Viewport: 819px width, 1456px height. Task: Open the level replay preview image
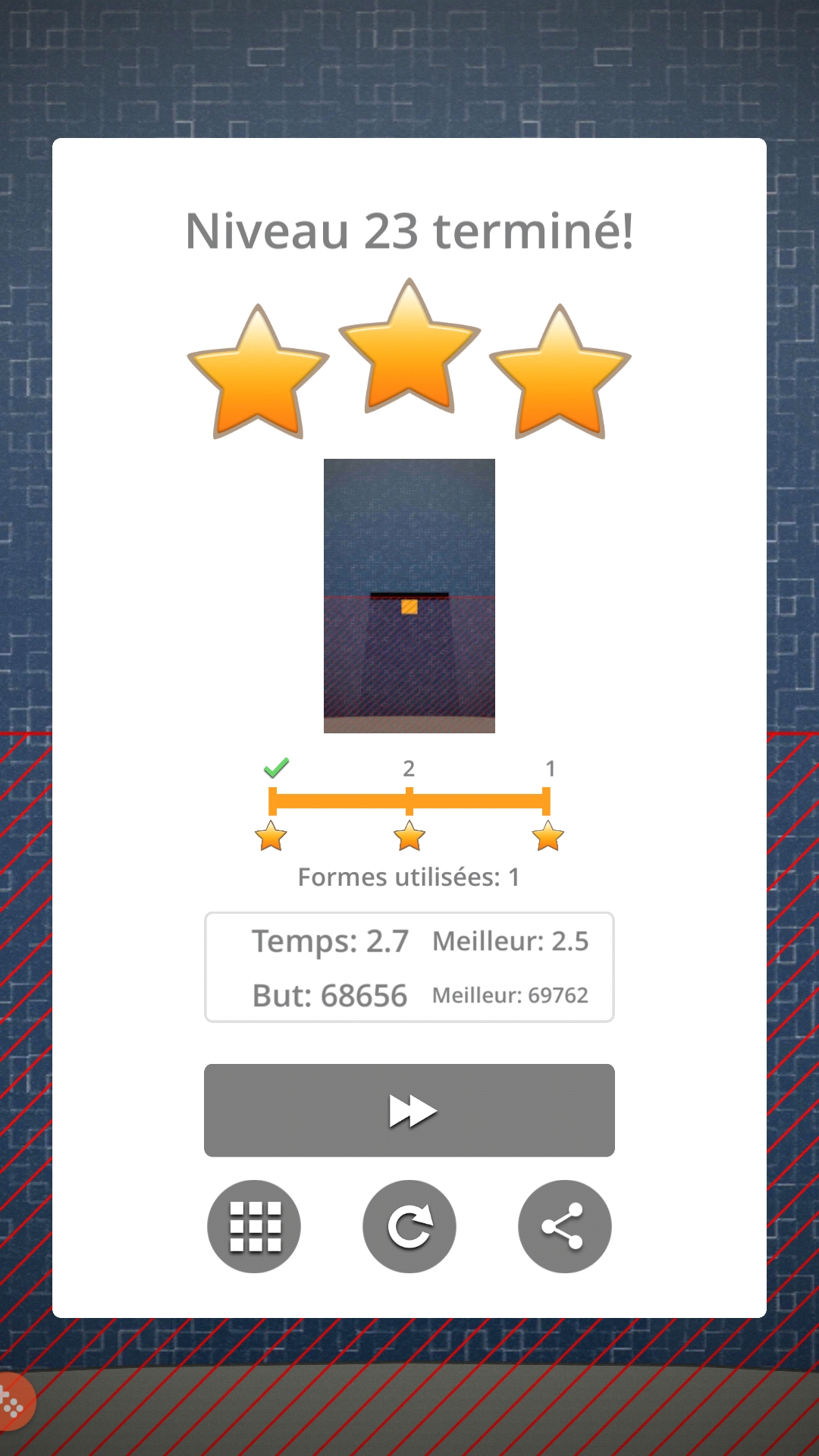point(409,595)
